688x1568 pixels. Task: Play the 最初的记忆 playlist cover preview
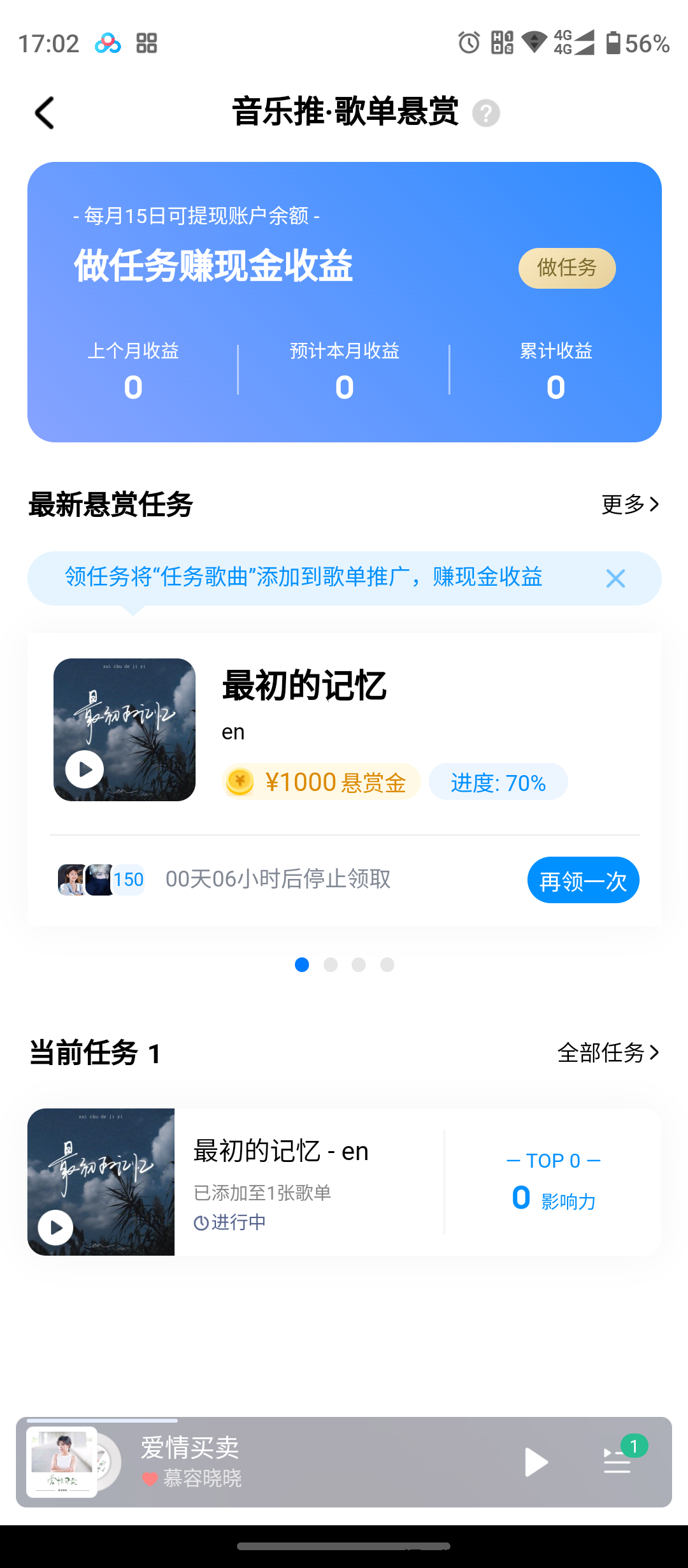pyautogui.click(x=83, y=769)
